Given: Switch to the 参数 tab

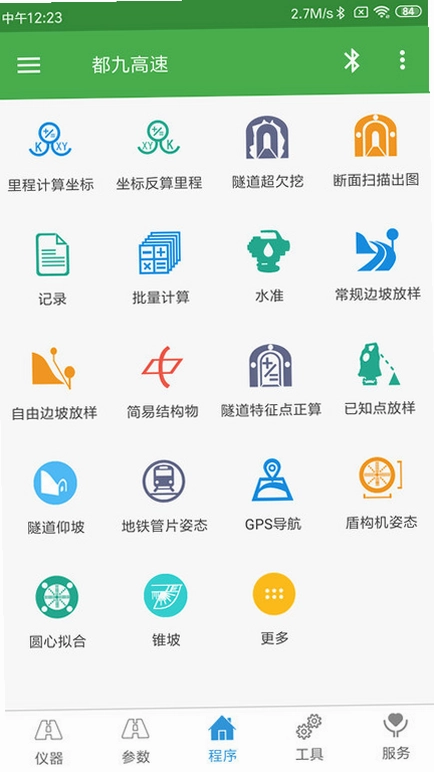Looking at the screenshot, I should pos(135,740).
